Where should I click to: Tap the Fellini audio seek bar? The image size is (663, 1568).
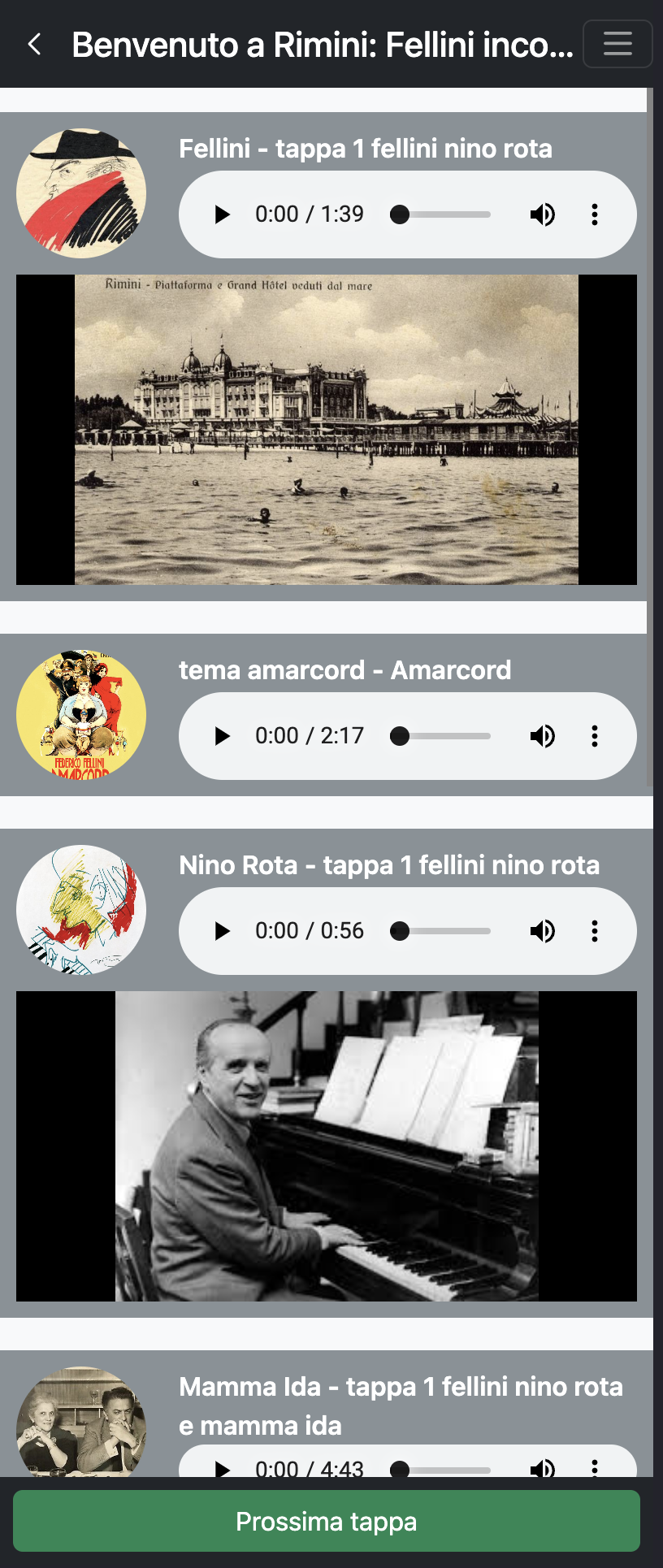point(444,214)
